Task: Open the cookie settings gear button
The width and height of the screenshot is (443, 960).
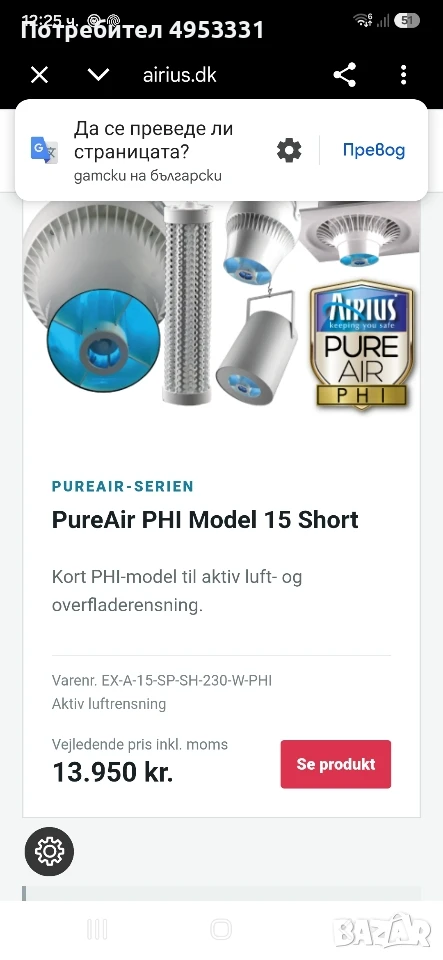Action: click(50, 851)
